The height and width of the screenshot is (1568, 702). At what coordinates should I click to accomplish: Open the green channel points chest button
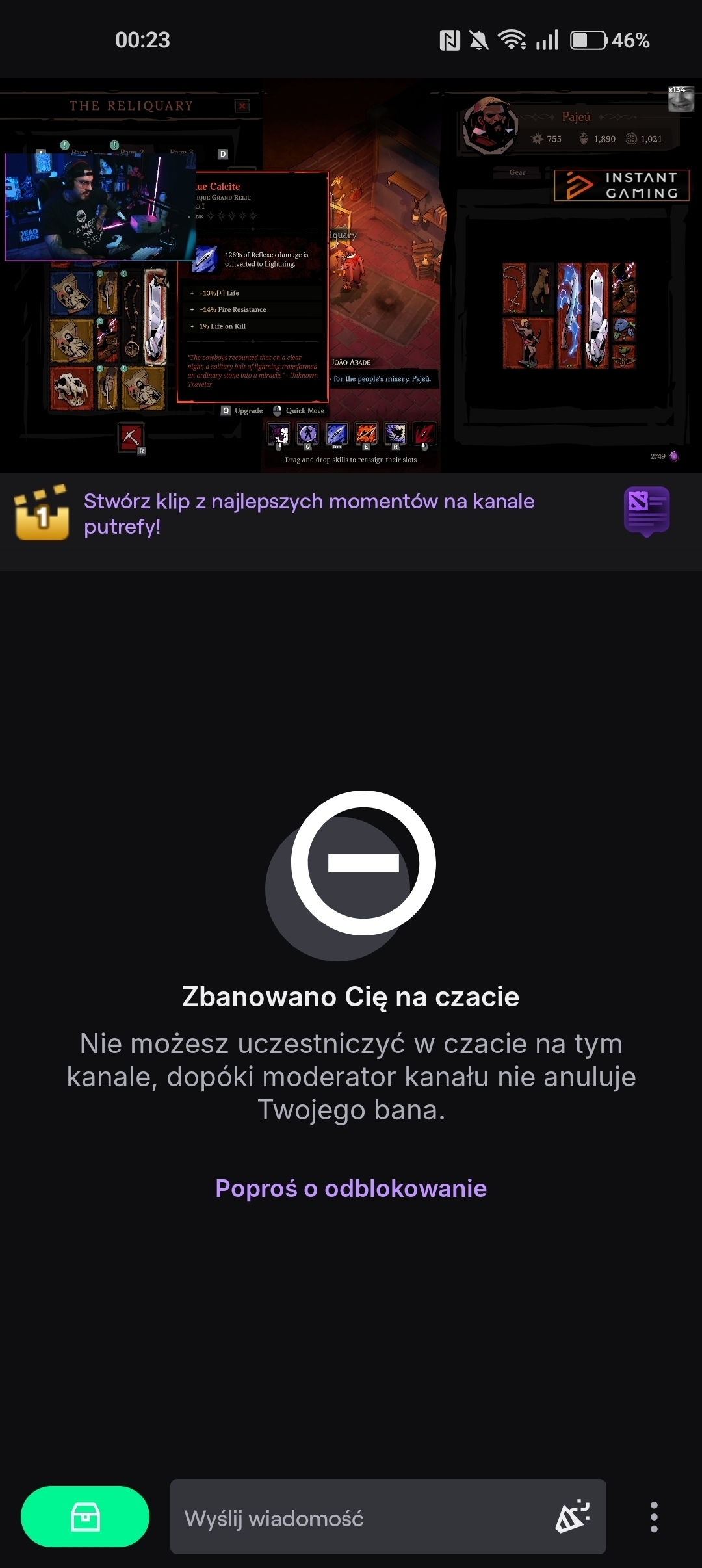coord(85,1517)
